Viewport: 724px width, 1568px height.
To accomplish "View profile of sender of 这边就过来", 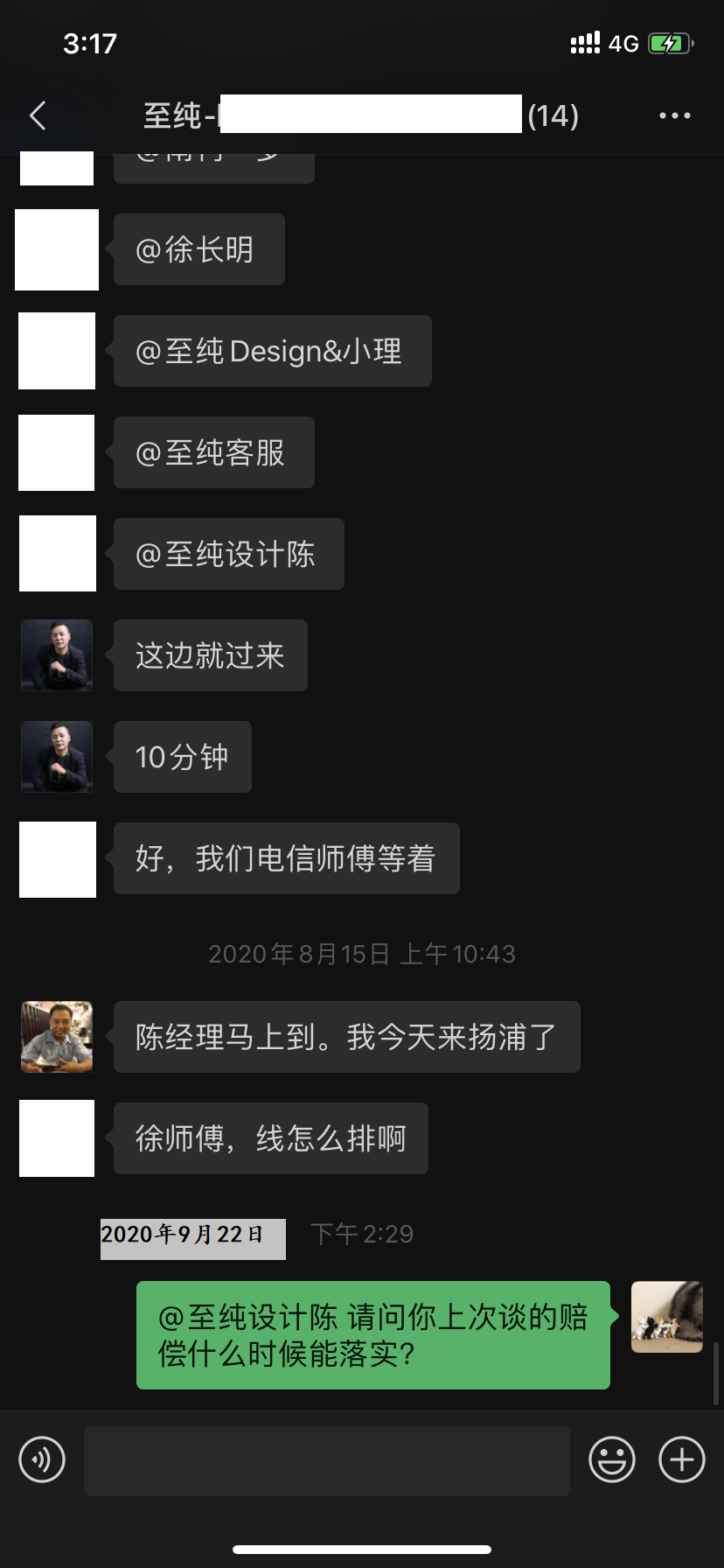I will [57, 655].
